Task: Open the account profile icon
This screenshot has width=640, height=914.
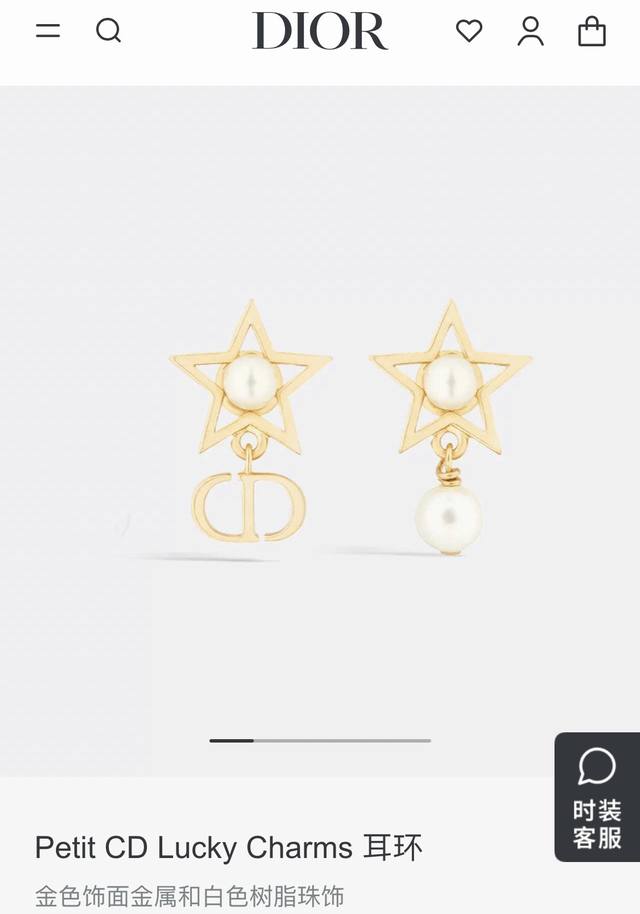Action: pos(530,31)
